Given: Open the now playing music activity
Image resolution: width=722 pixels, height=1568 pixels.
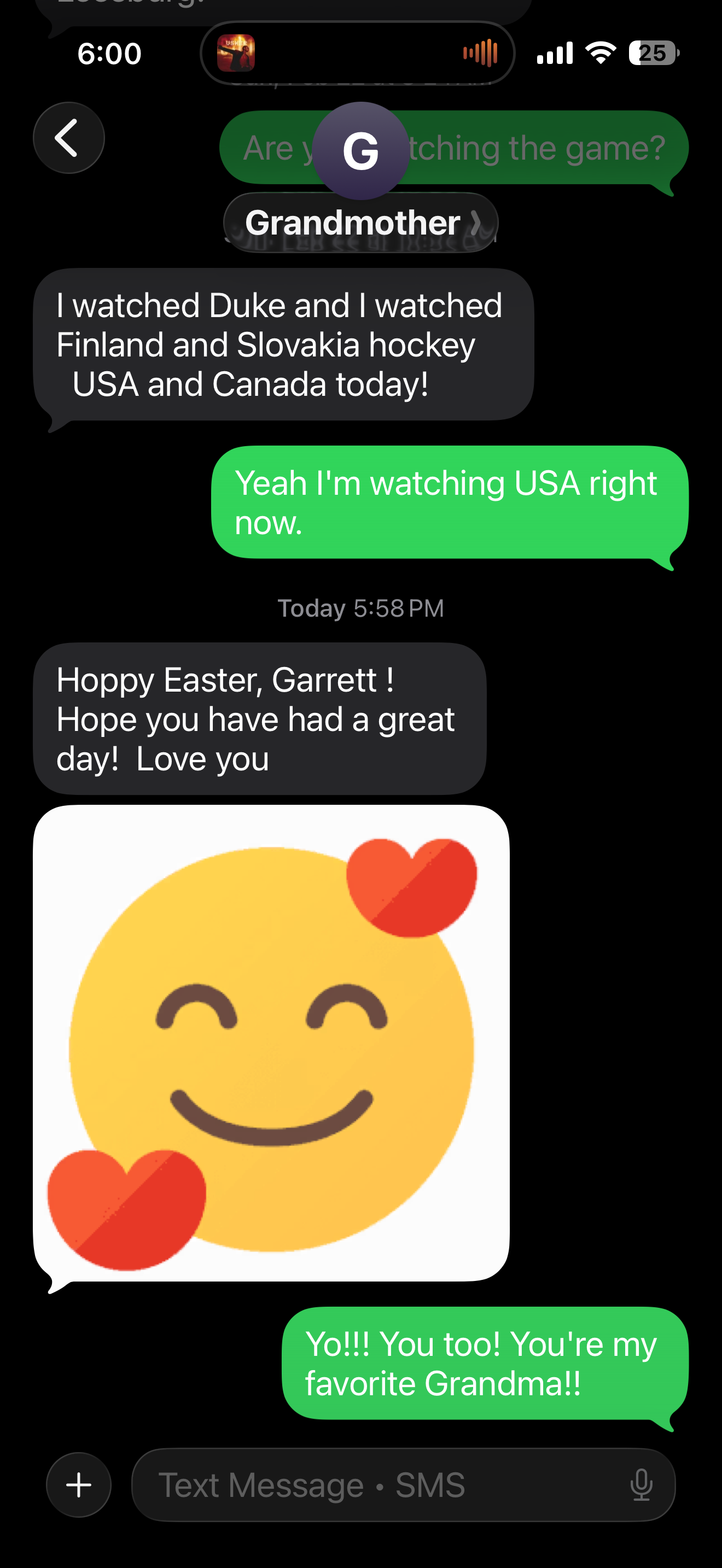Looking at the screenshot, I should tap(357, 53).
